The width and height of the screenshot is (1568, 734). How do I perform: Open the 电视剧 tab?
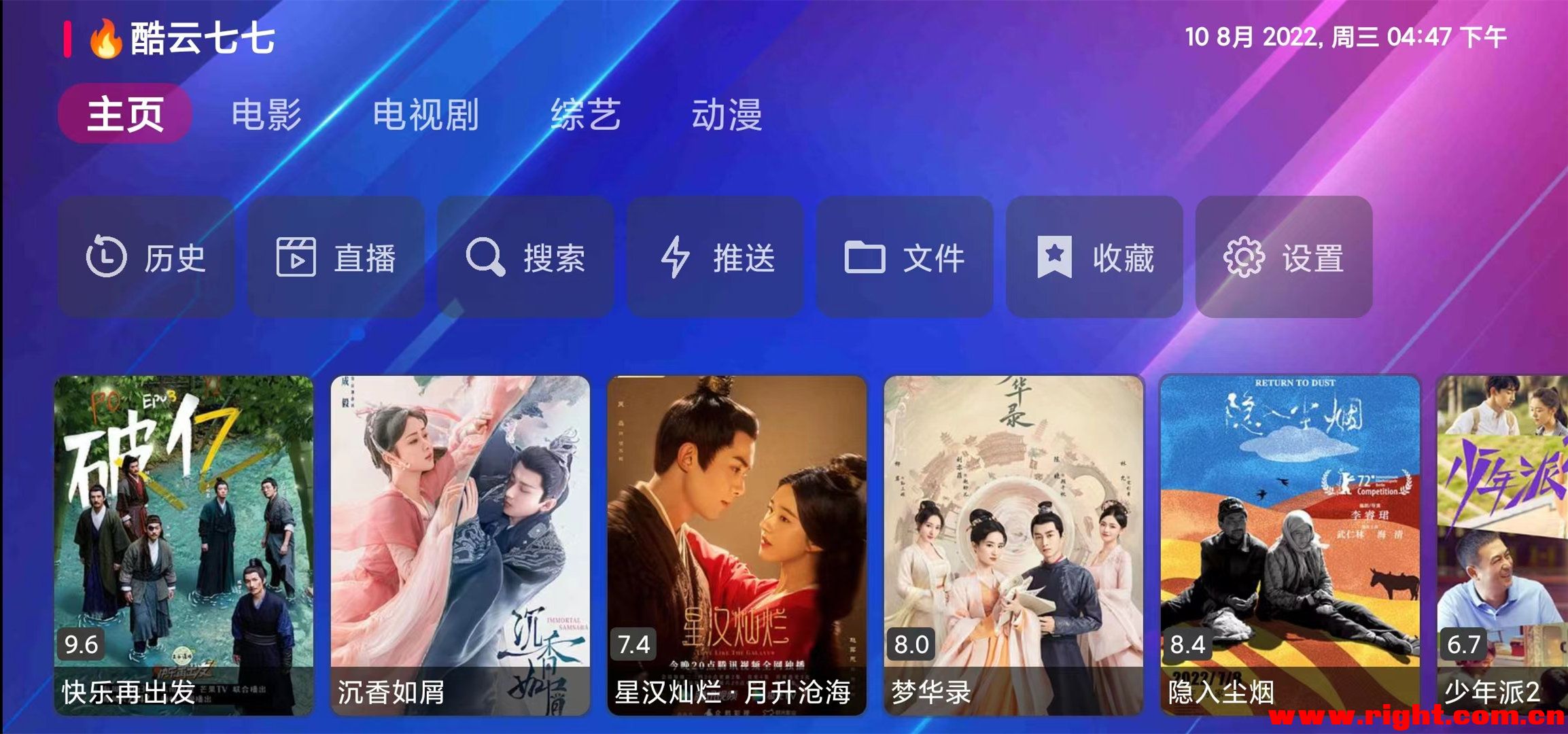[x=425, y=113]
